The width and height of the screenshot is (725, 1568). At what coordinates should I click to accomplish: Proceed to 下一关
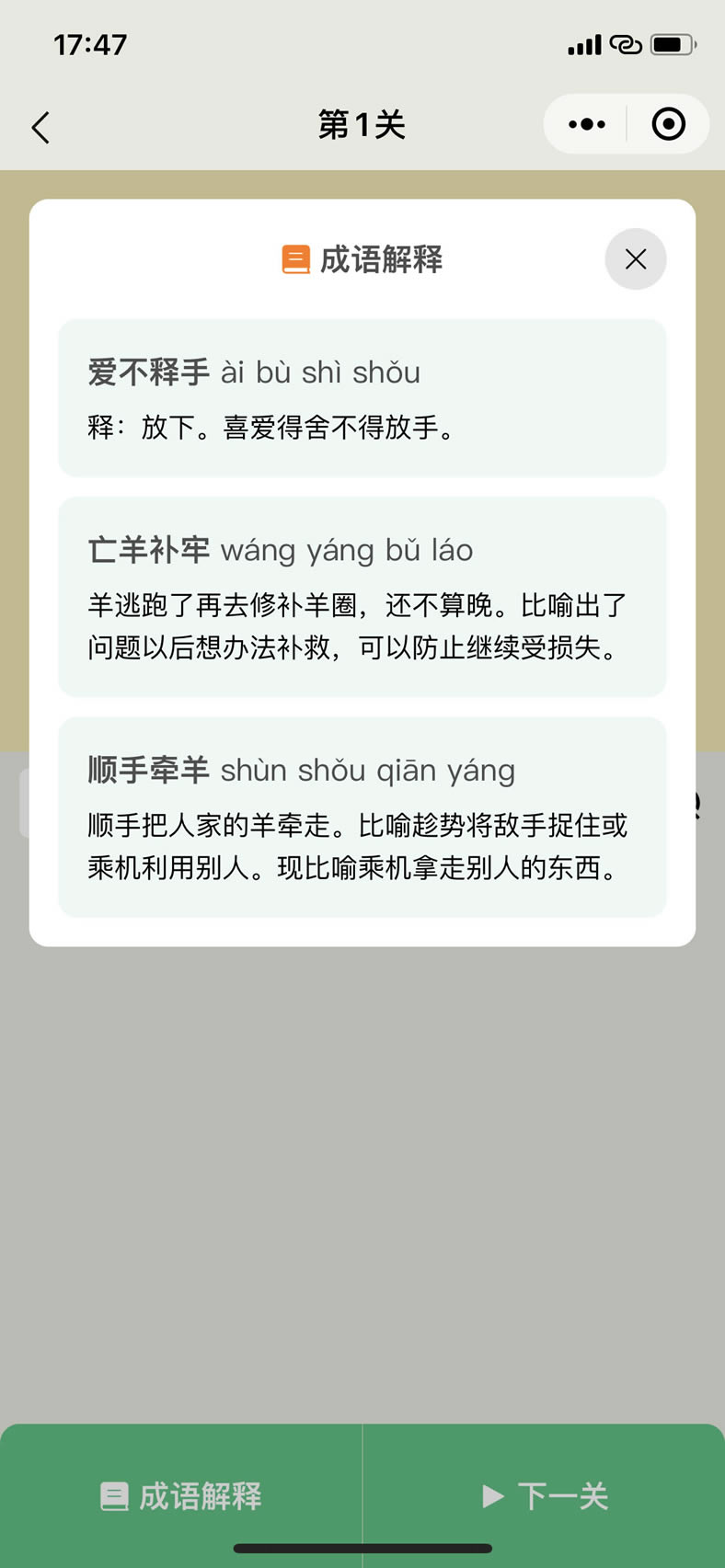click(x=544, y=1496)
